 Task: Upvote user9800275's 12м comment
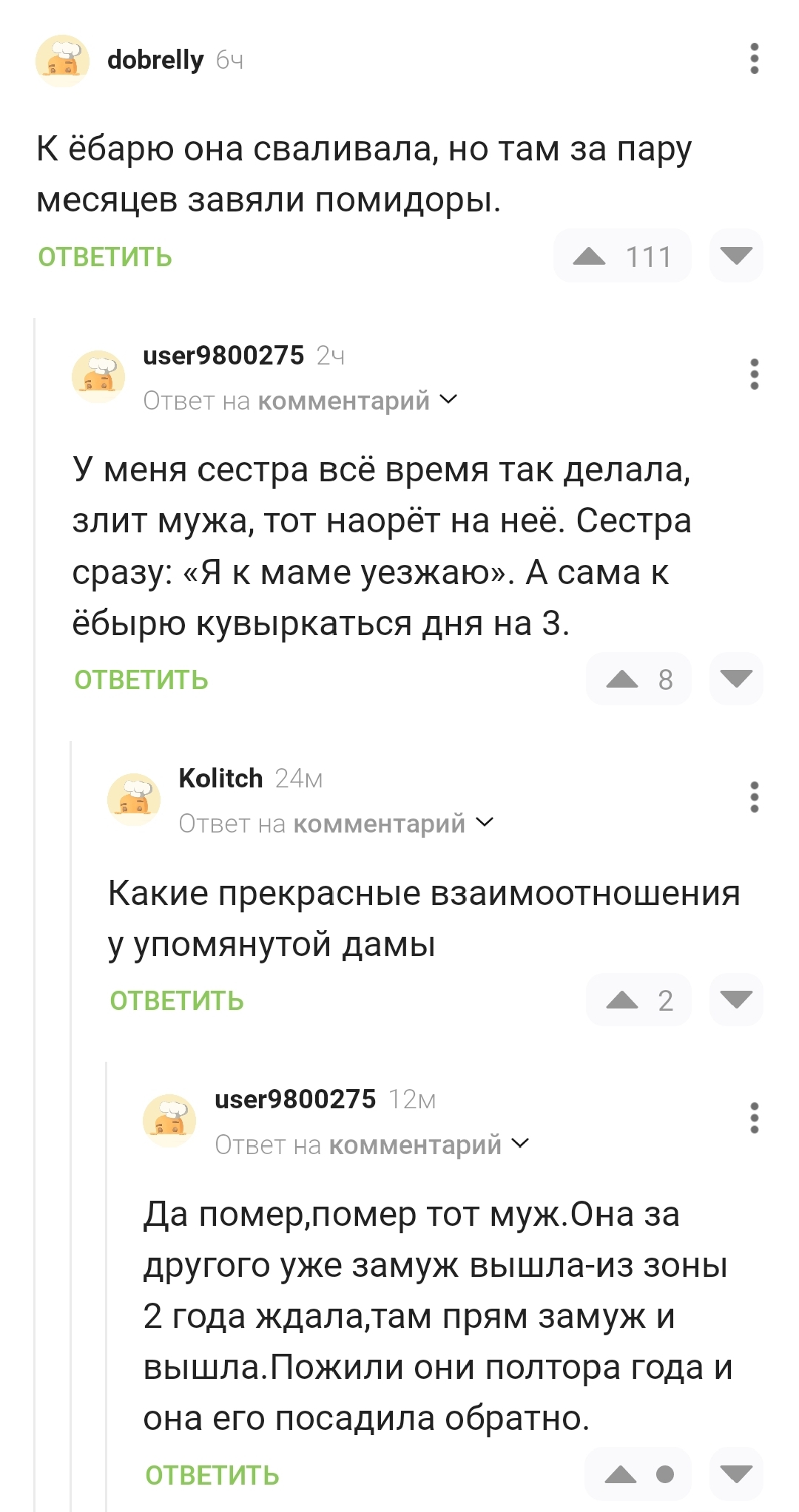coord(621,1475)
